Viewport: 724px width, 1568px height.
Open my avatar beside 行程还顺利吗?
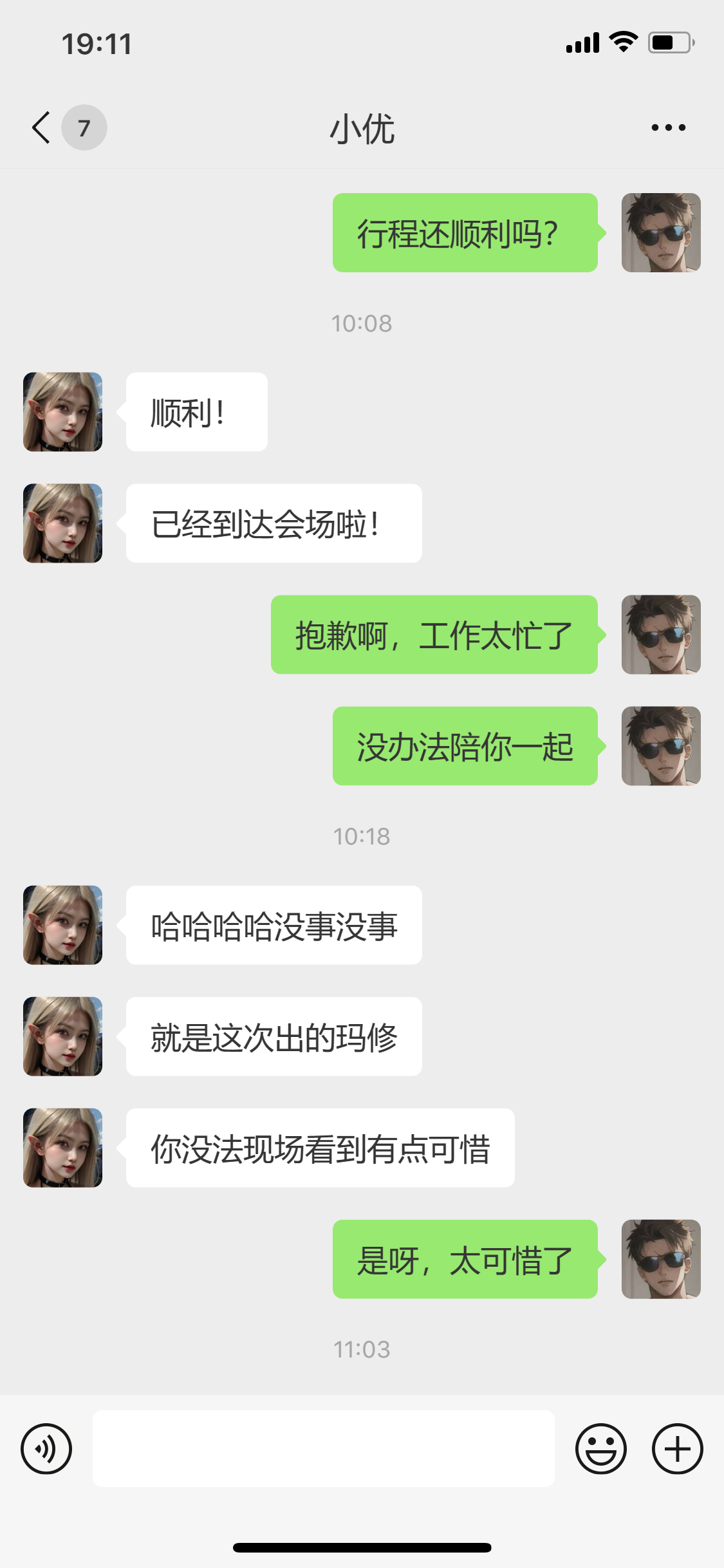click(661, 232)
